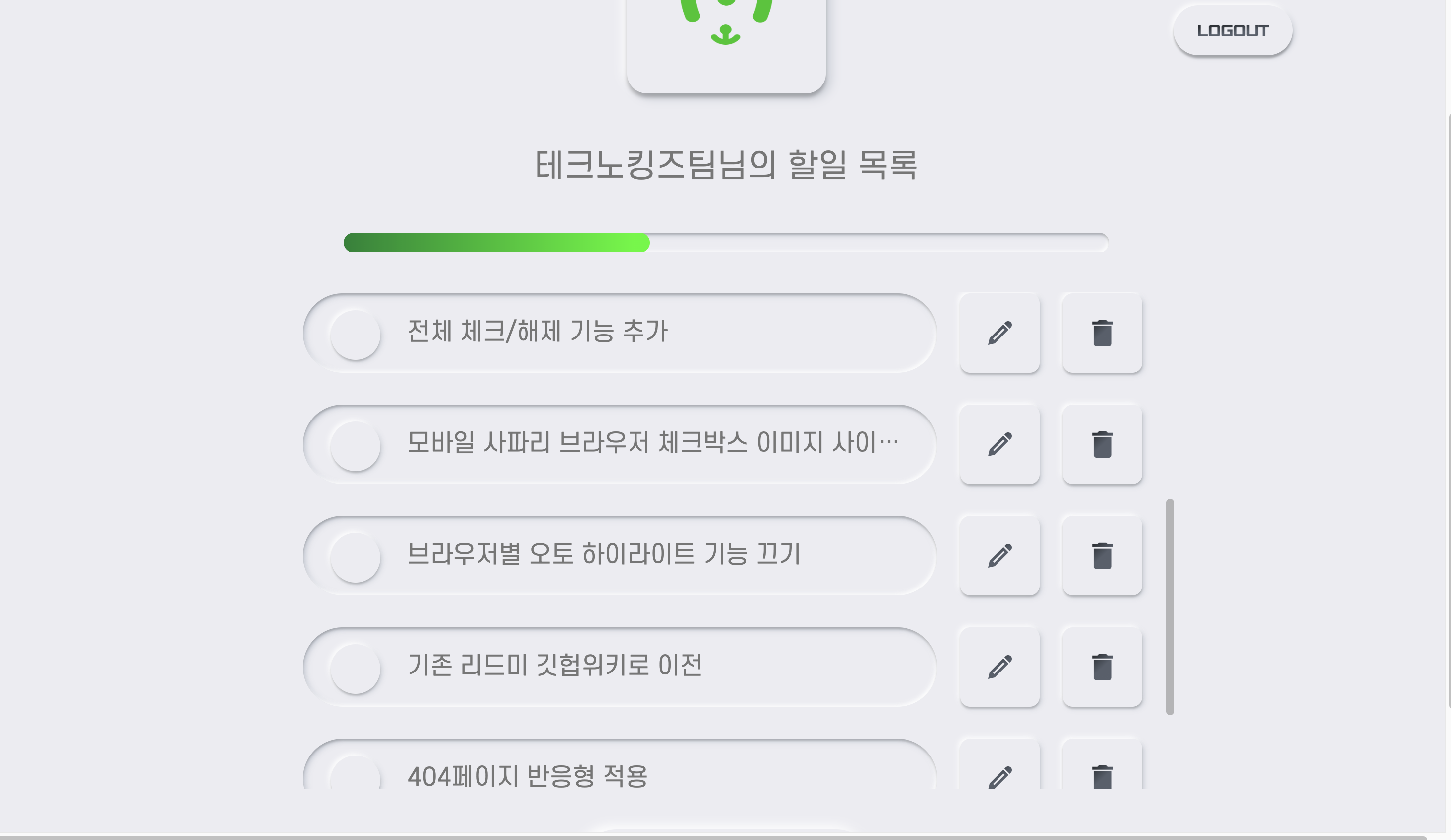Mark 모바일 사파리 브라우저 task as done
Image resolution: width=1451 pixels, height=840 pixels.
pos(355,446)
